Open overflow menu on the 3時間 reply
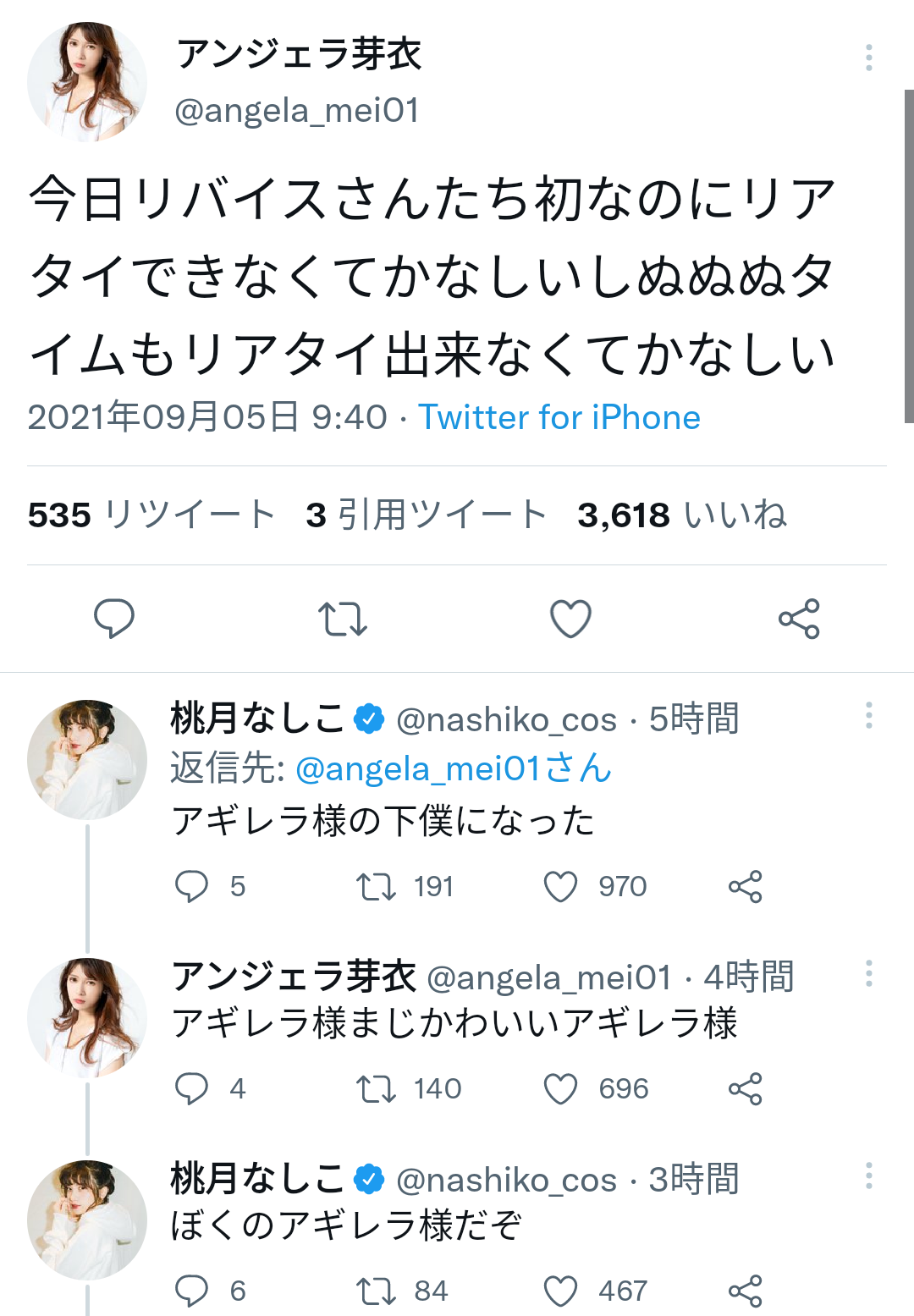Screen dimensions: 914x1316 pyautogui.click(x=868, y=1176)
